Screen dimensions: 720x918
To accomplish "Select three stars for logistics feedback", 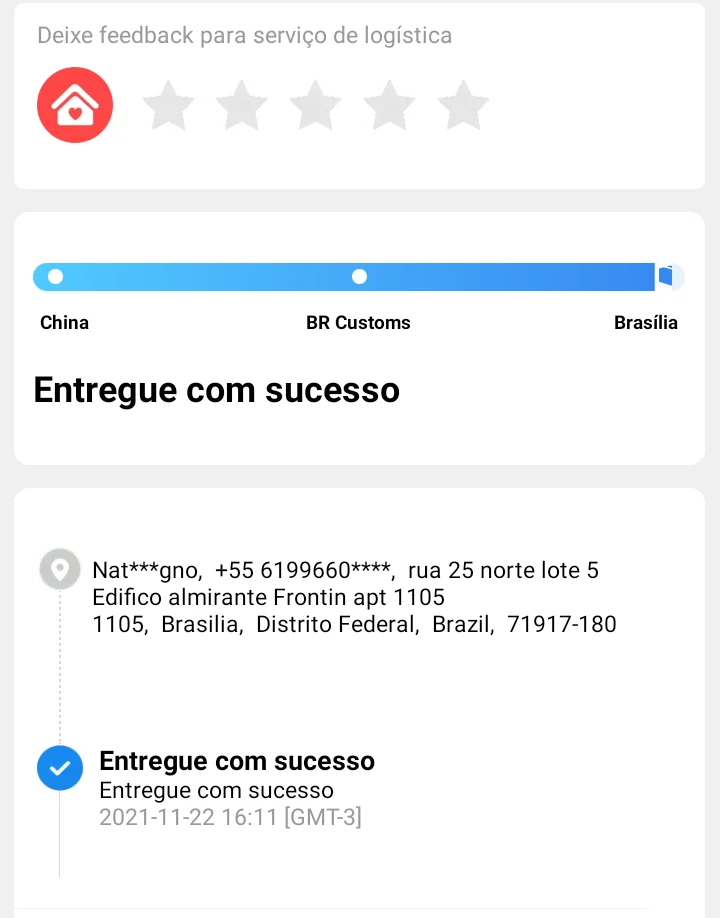I will tap(316, 106).
